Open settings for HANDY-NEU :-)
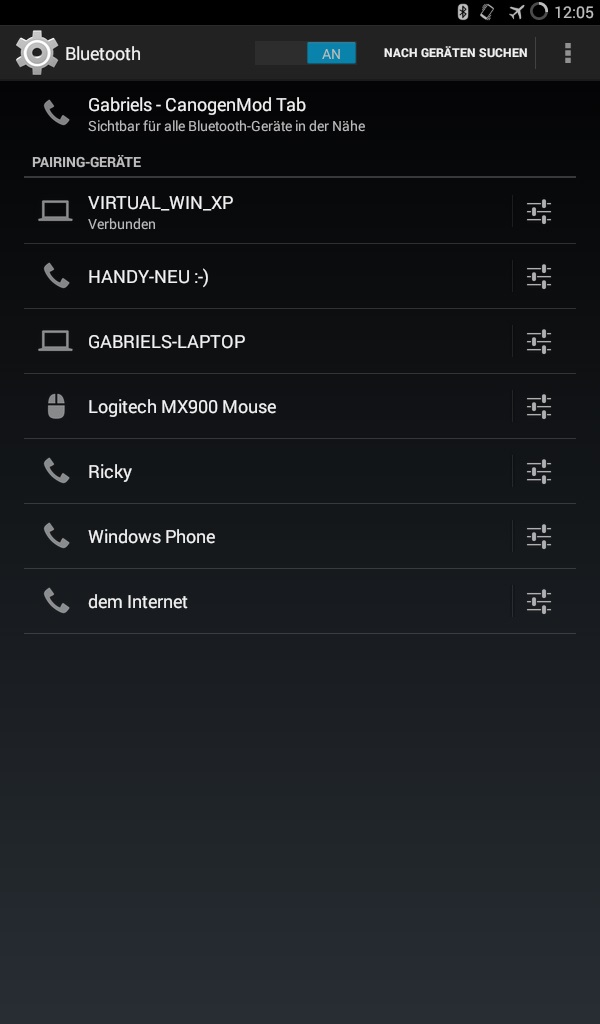The image size is (600, 1024). pos(539,276)
